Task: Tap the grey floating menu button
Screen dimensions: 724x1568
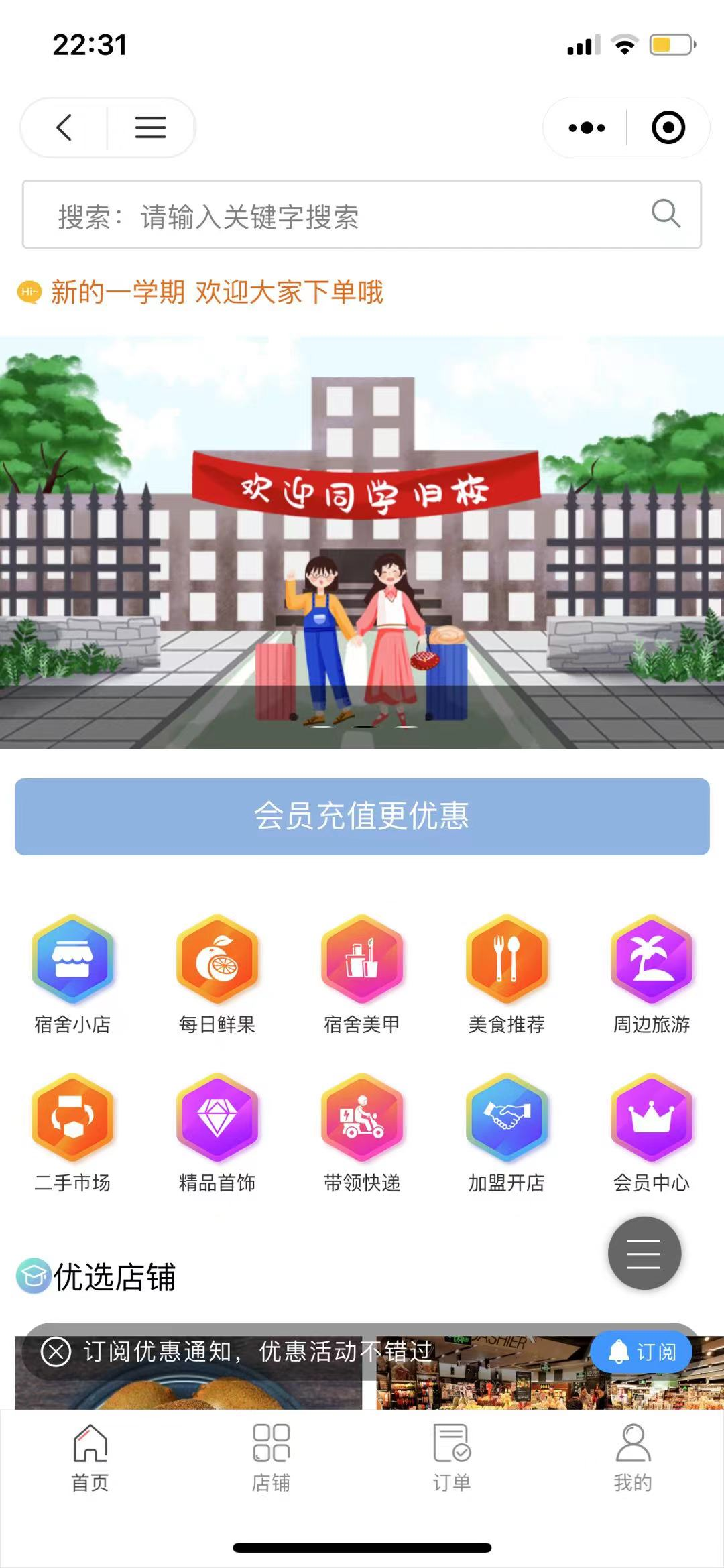Action: (x=644, y=1253)
